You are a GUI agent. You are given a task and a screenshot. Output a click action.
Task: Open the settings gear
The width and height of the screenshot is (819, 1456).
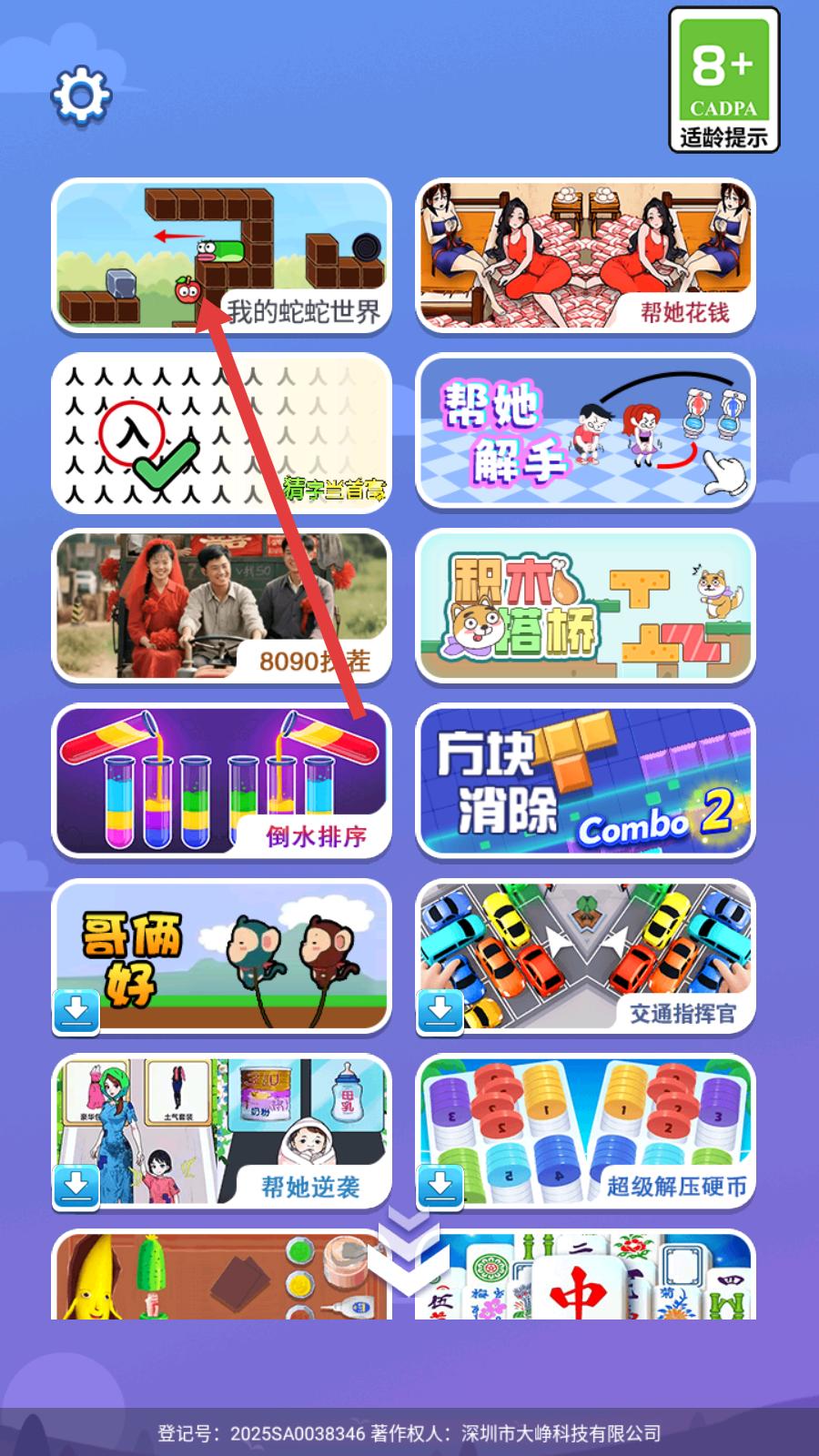[81, 95]
